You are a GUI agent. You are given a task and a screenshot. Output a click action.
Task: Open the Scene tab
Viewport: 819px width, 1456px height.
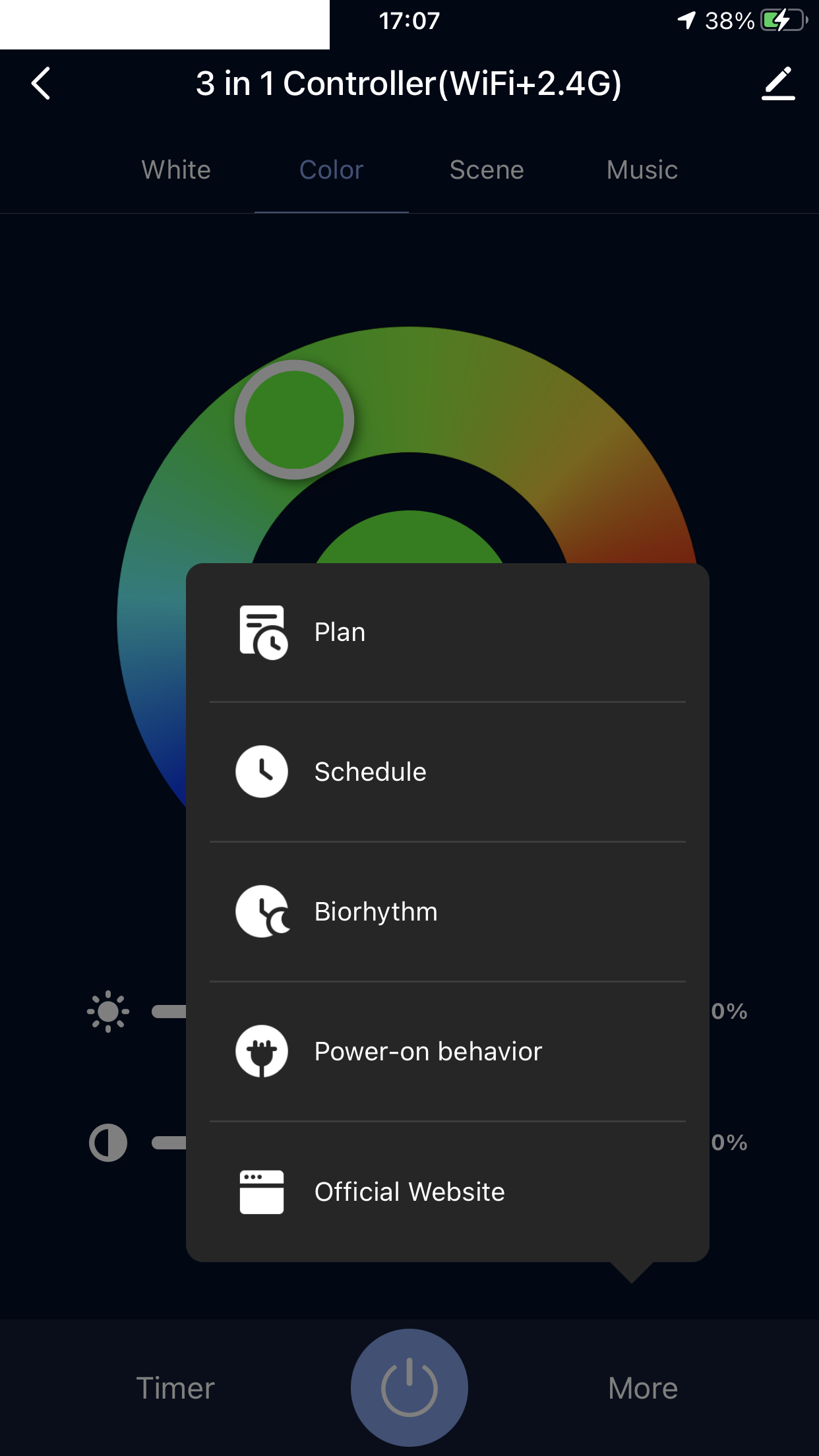(x=487, y=170)
